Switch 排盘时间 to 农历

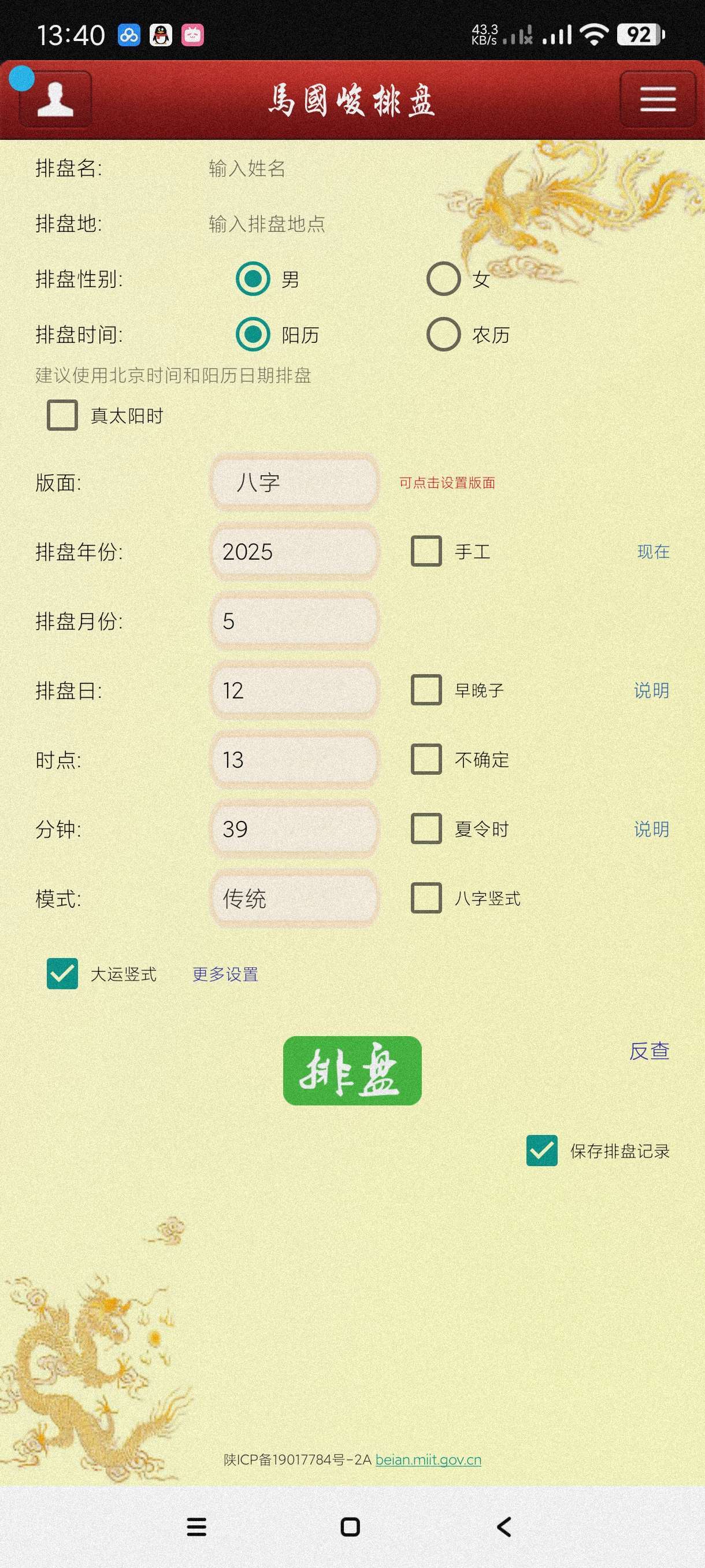[443, 334]
